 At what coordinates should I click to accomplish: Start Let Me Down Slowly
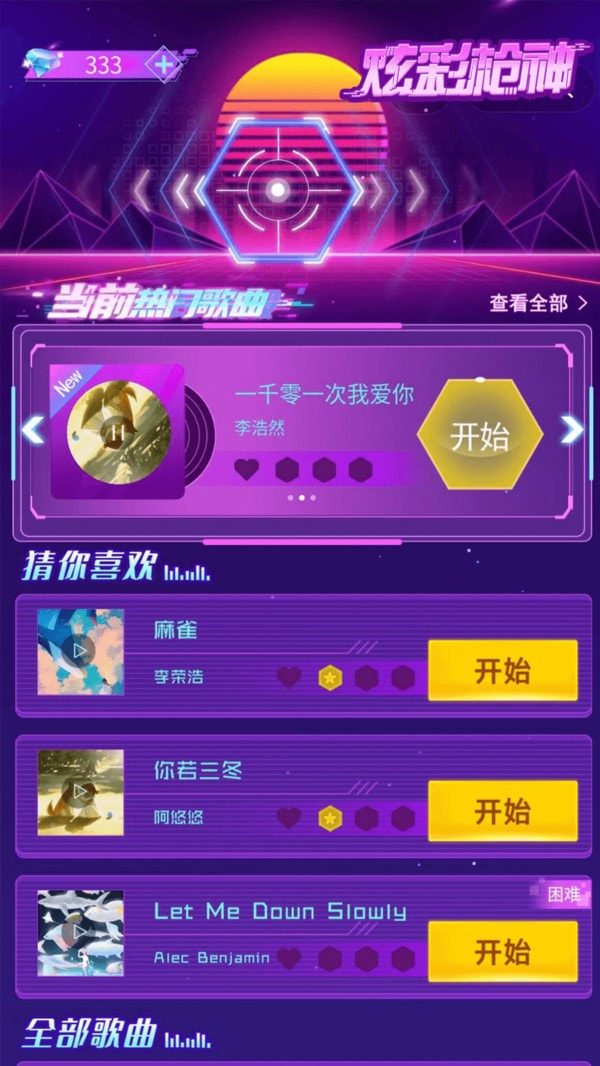[x=503, y=951]
